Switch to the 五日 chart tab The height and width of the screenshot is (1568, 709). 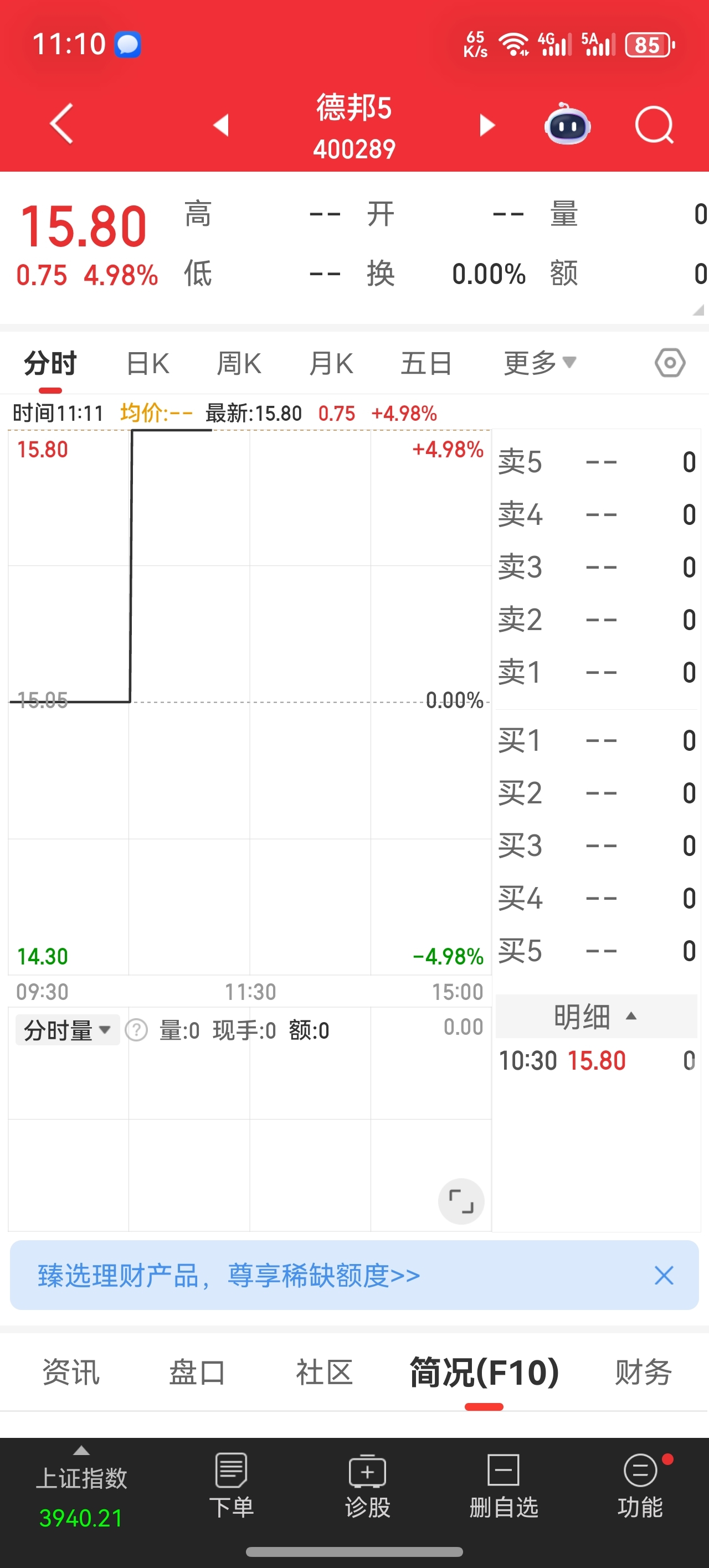click(427, 363)
